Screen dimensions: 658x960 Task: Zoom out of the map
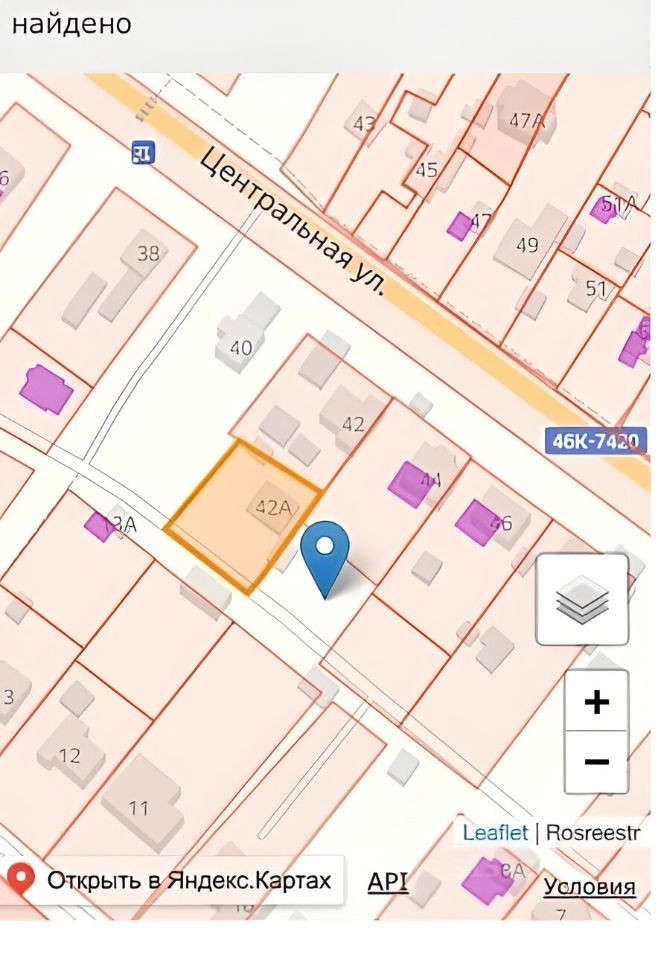point(597,762)
